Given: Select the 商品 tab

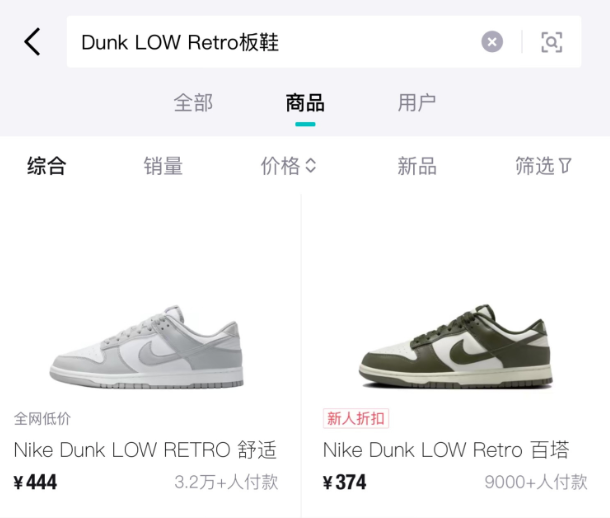Looking at the screenshot, I should [x=305, y=103].
